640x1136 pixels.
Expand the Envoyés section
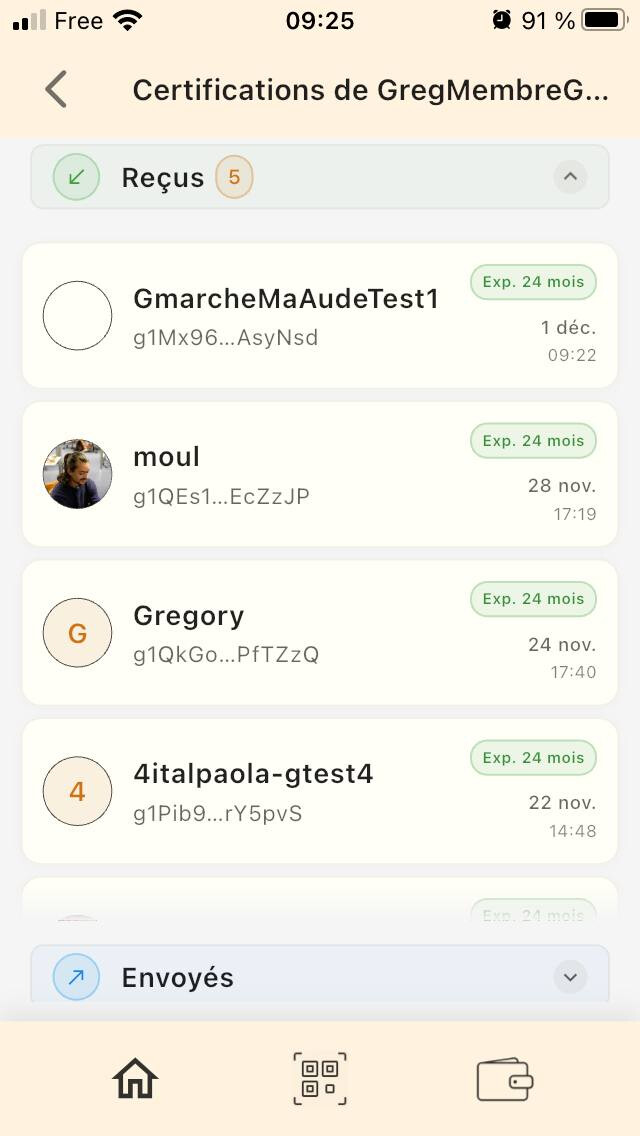[570, 977]
